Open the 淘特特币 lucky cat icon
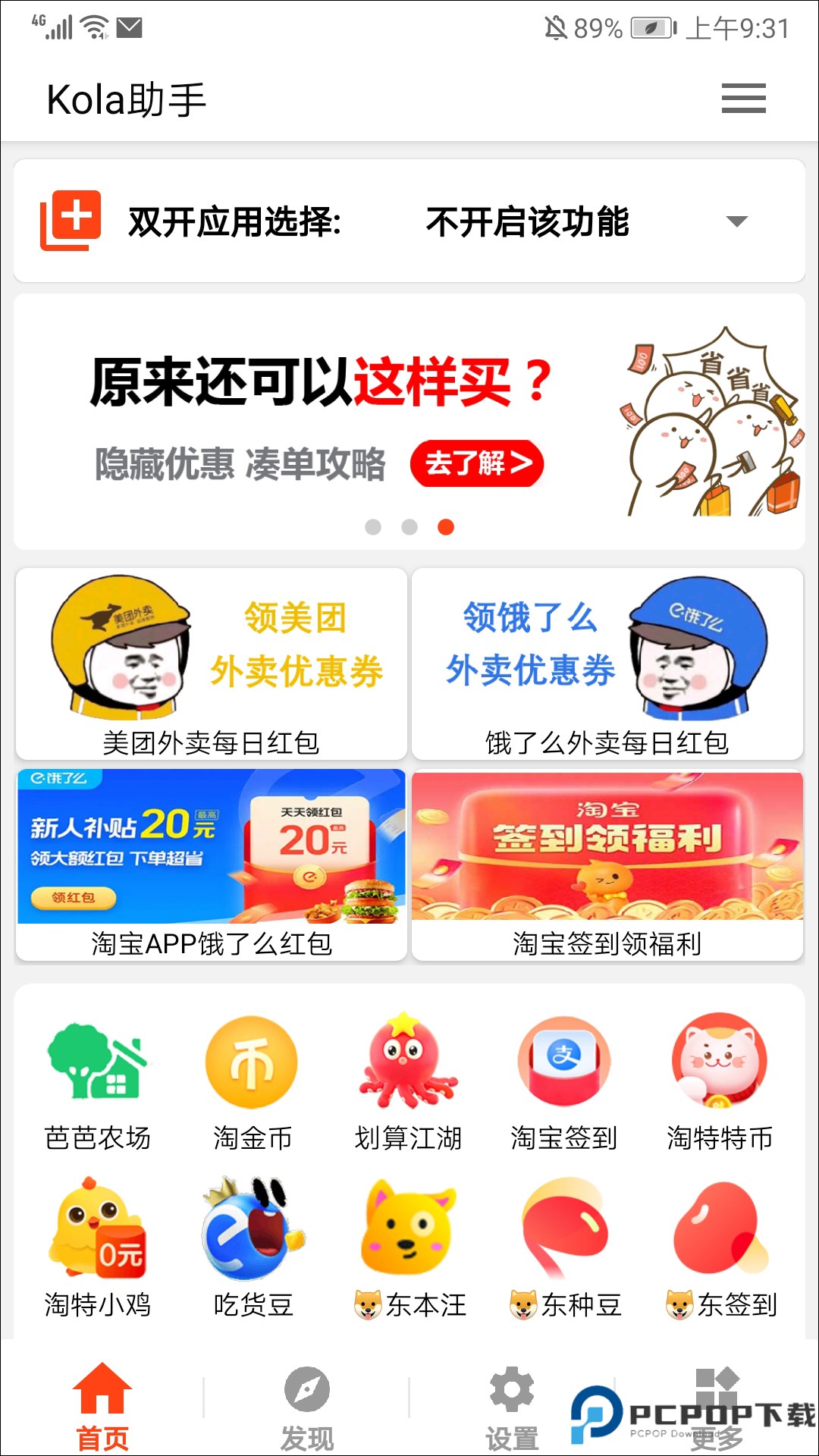819x1456 pixels. coord(719,1062)
